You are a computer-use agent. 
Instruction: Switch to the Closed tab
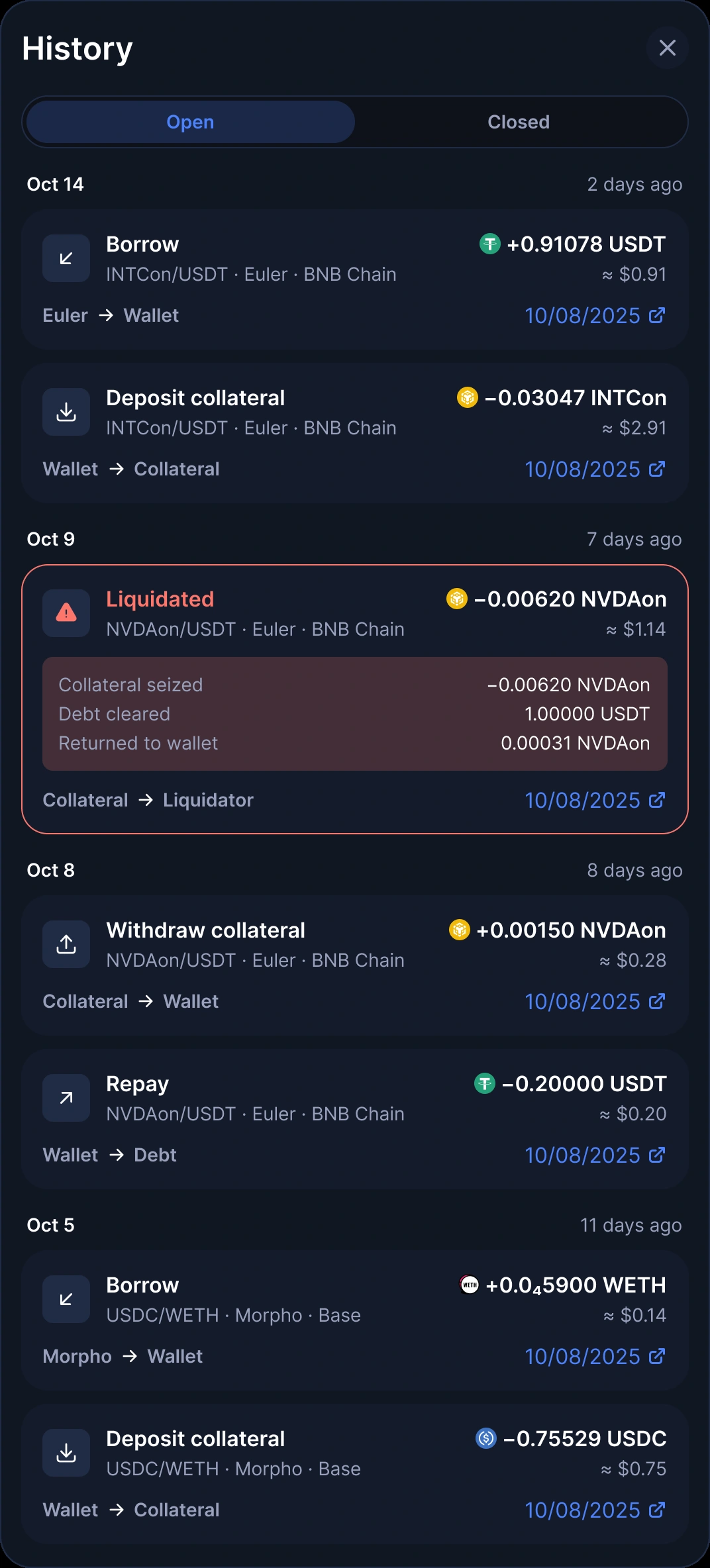tap(519, 122)
